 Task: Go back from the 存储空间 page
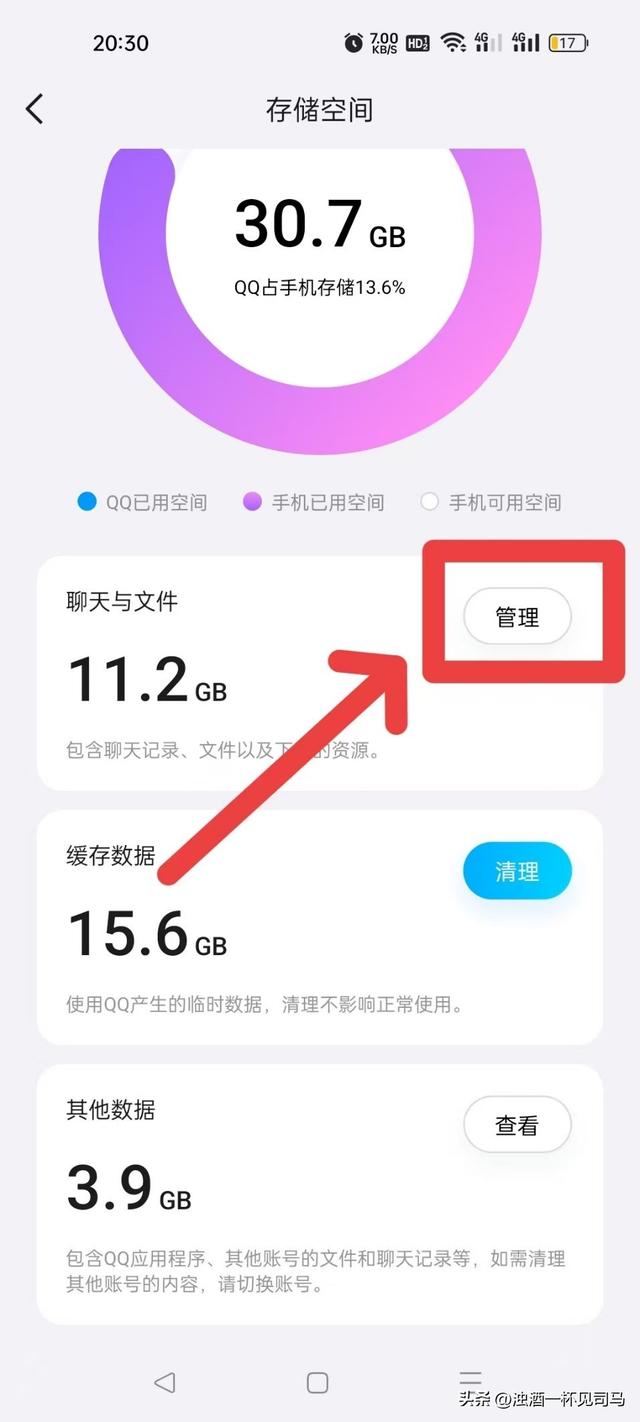click(x=35, y=109)
